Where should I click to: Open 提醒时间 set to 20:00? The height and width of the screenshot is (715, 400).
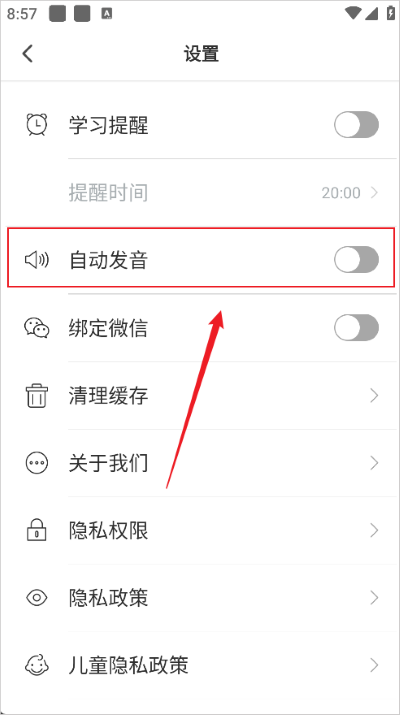(x=200, y=192)
